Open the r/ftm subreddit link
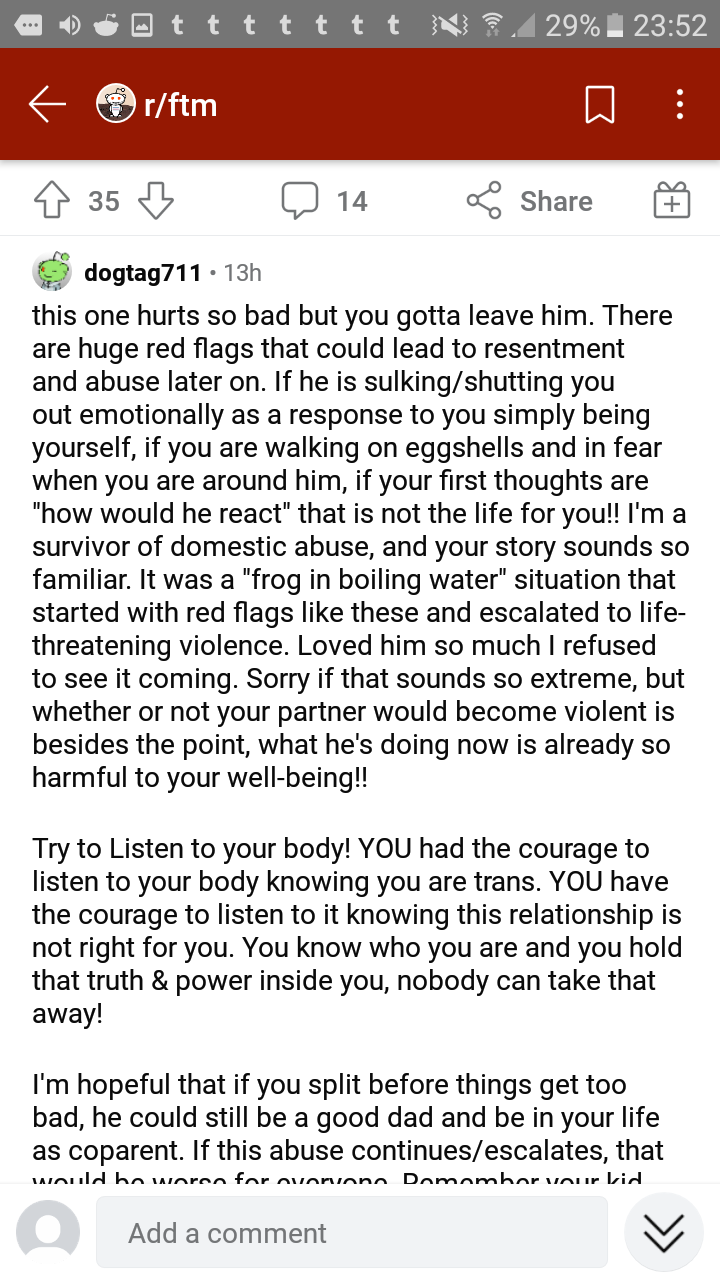The height and width of the screenshot is (1280, 720). coord(157,104)
